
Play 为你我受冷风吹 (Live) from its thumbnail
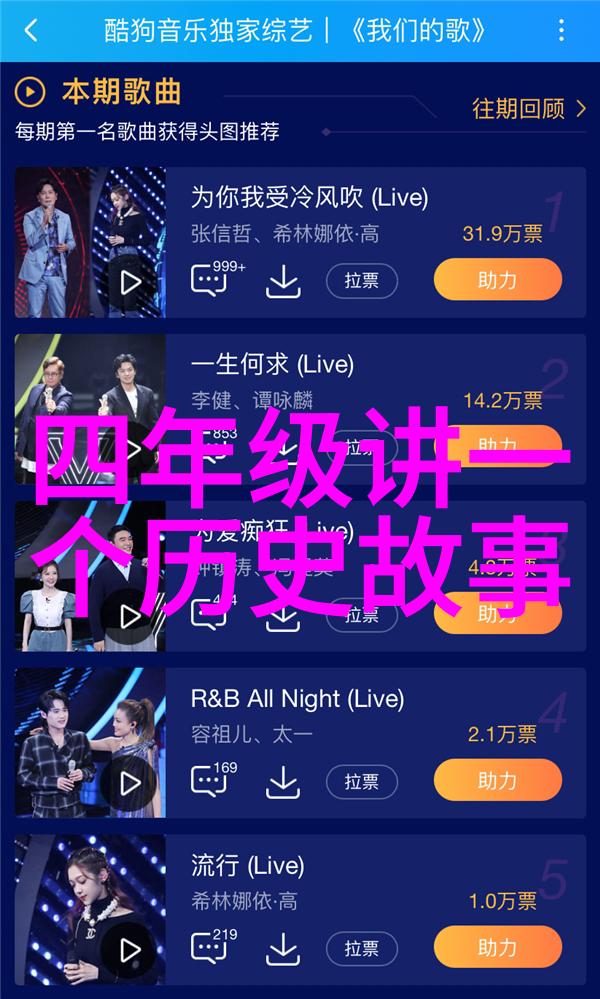[x=131, y=282]
